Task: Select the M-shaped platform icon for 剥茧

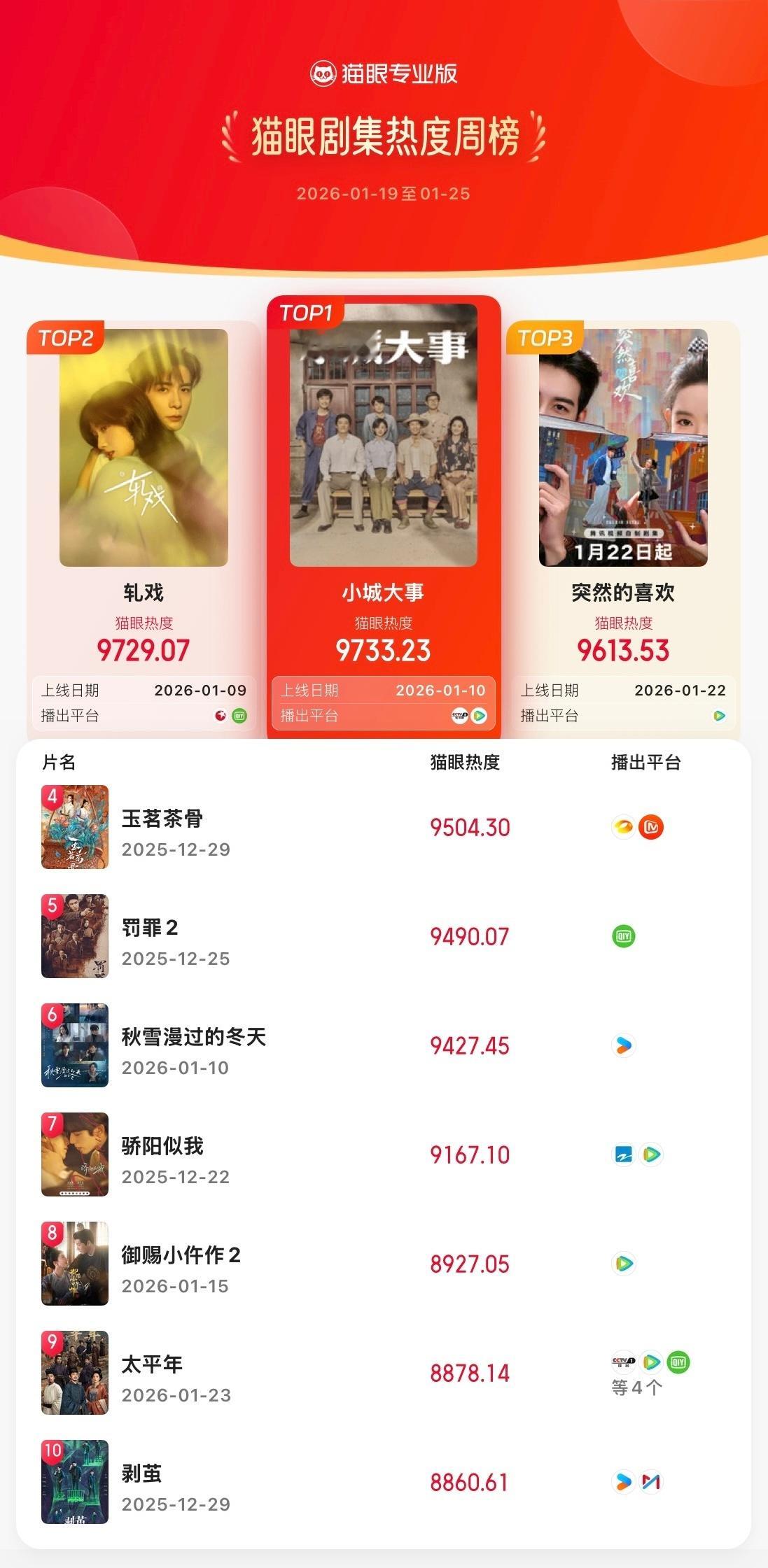Action: pos(652,1481)
